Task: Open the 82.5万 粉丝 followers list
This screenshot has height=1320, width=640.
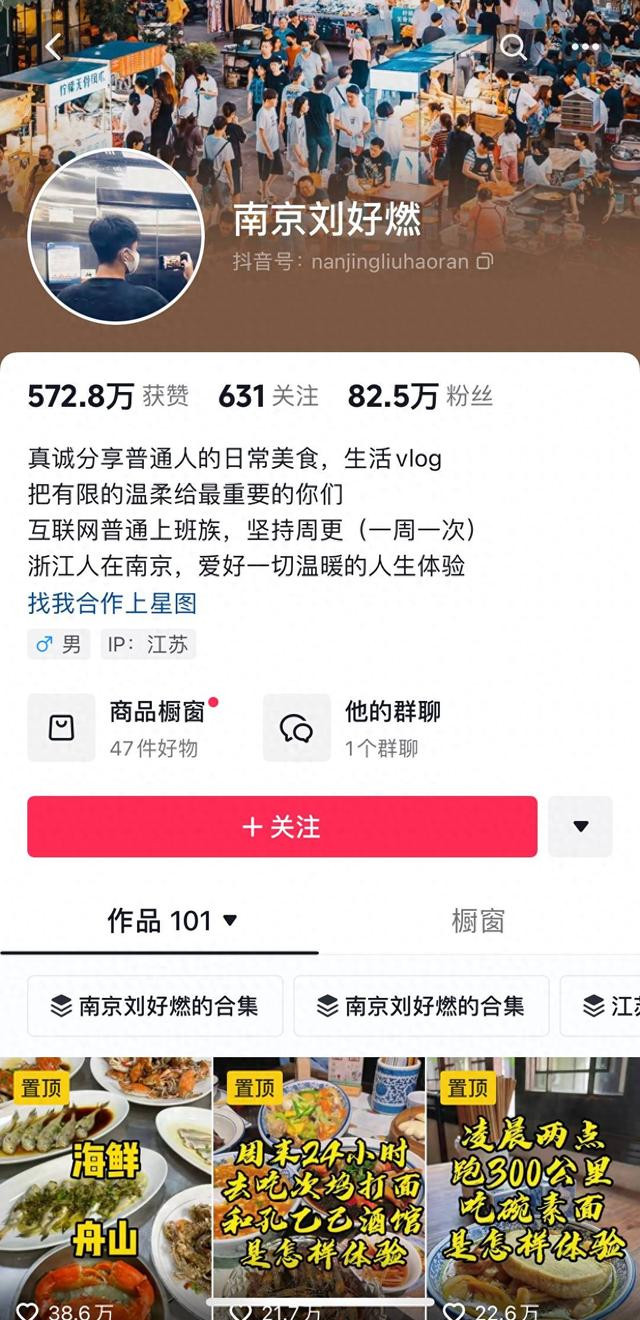Action: coord(420,396)
